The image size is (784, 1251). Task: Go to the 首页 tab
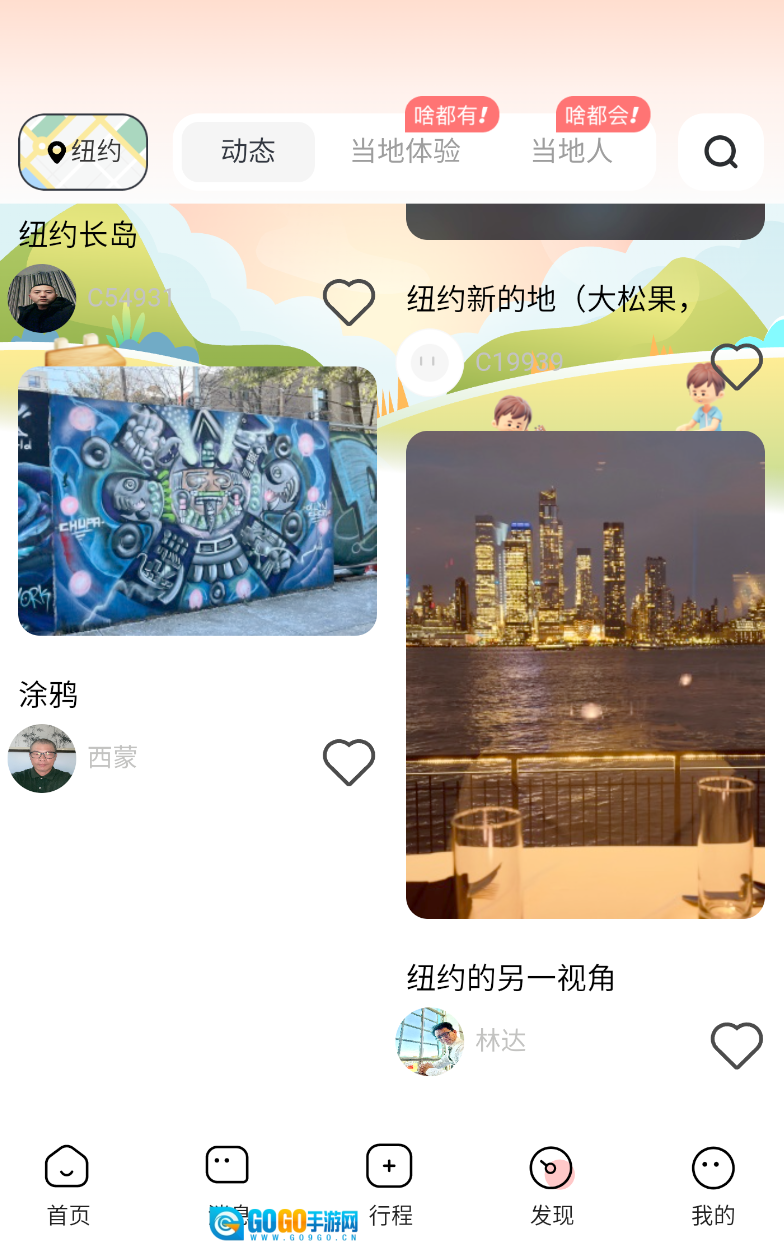point(68,1185)
